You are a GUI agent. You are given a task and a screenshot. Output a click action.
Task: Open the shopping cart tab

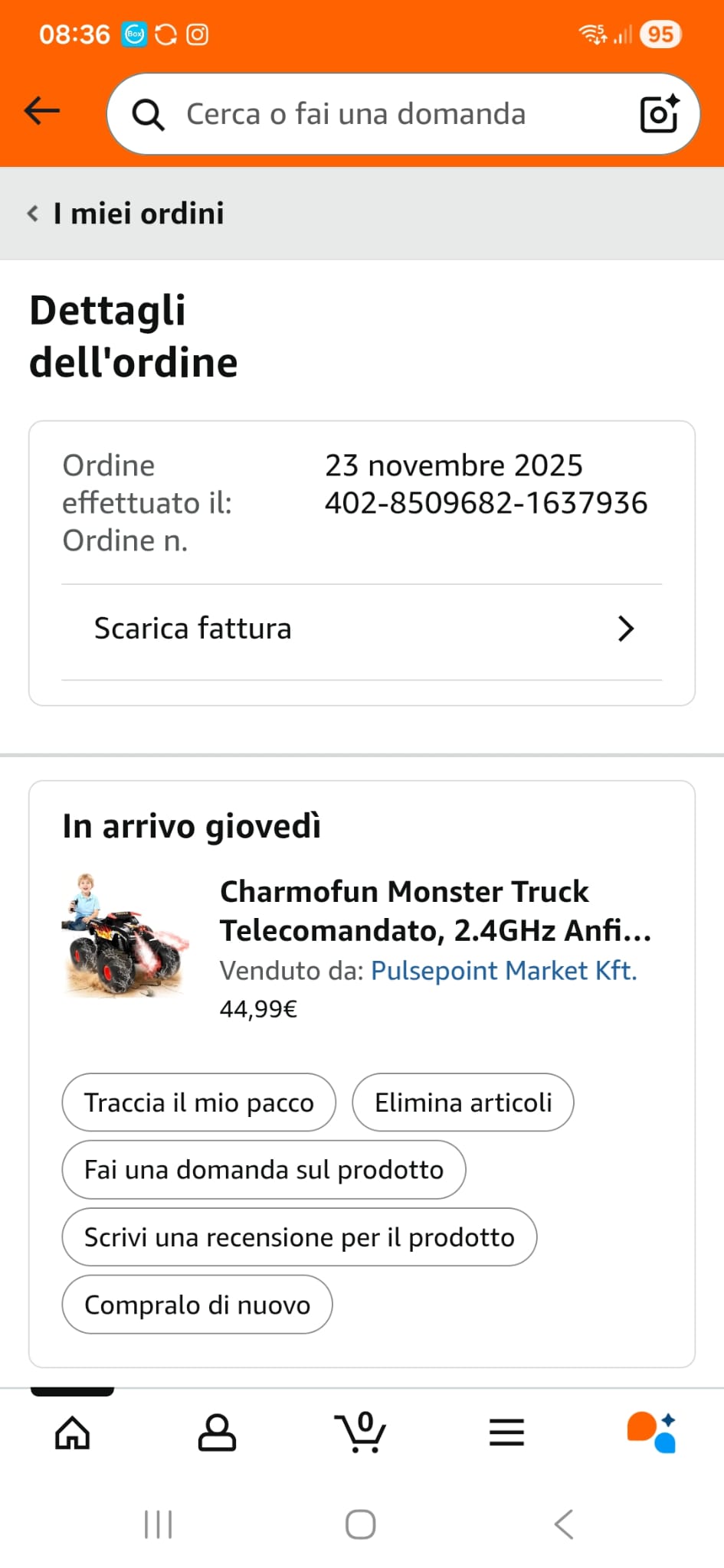click(x=361, y=1432)
